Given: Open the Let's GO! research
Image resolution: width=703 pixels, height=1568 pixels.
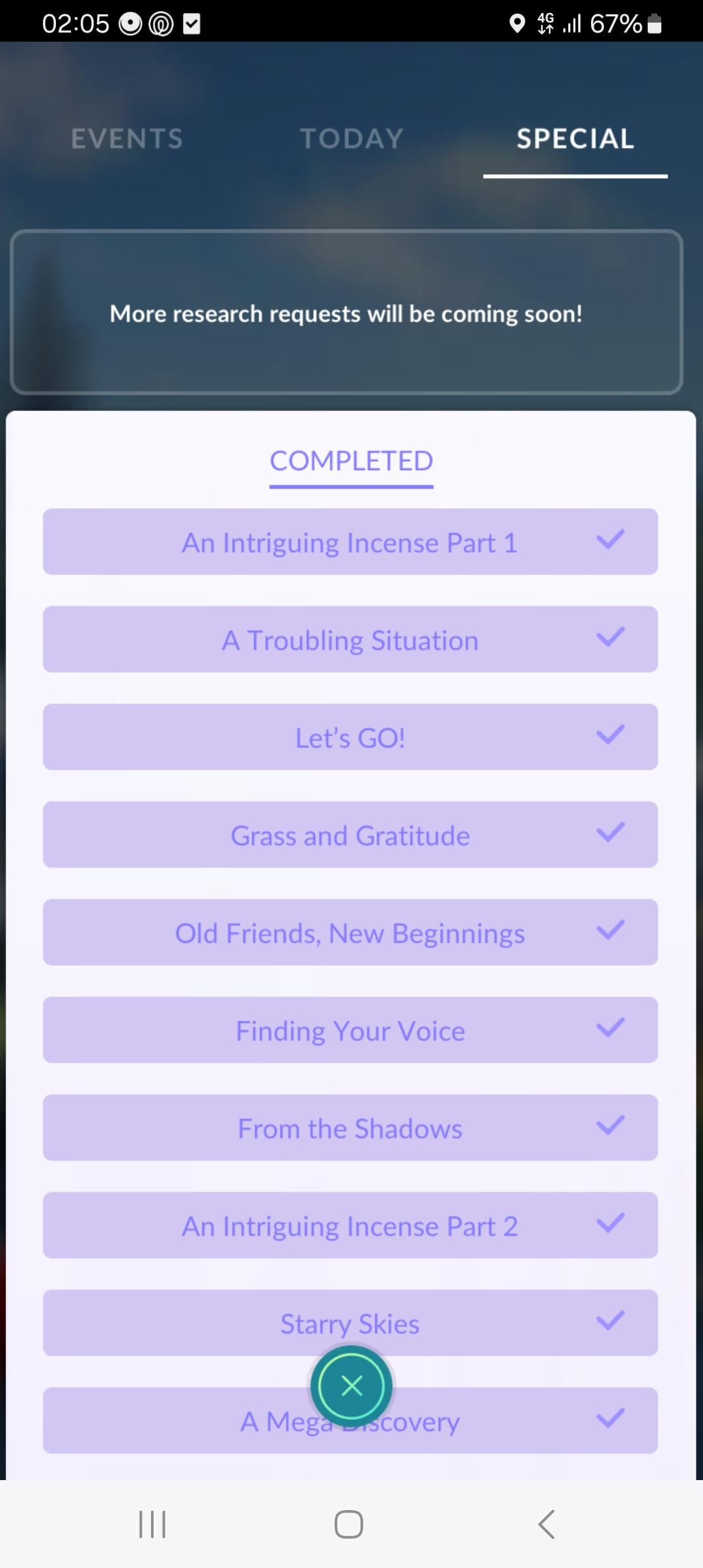Looking at the screenshot, I should (350, 737).
